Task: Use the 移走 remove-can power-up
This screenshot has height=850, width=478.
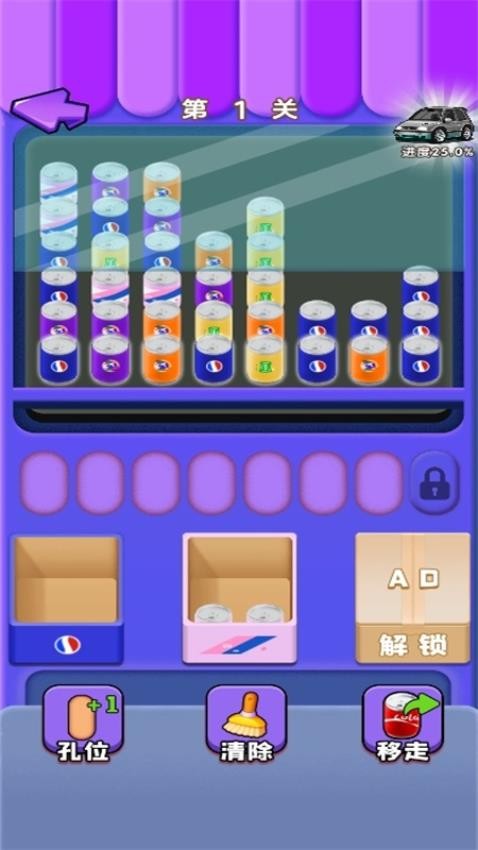Action: [x=403, y=724]
